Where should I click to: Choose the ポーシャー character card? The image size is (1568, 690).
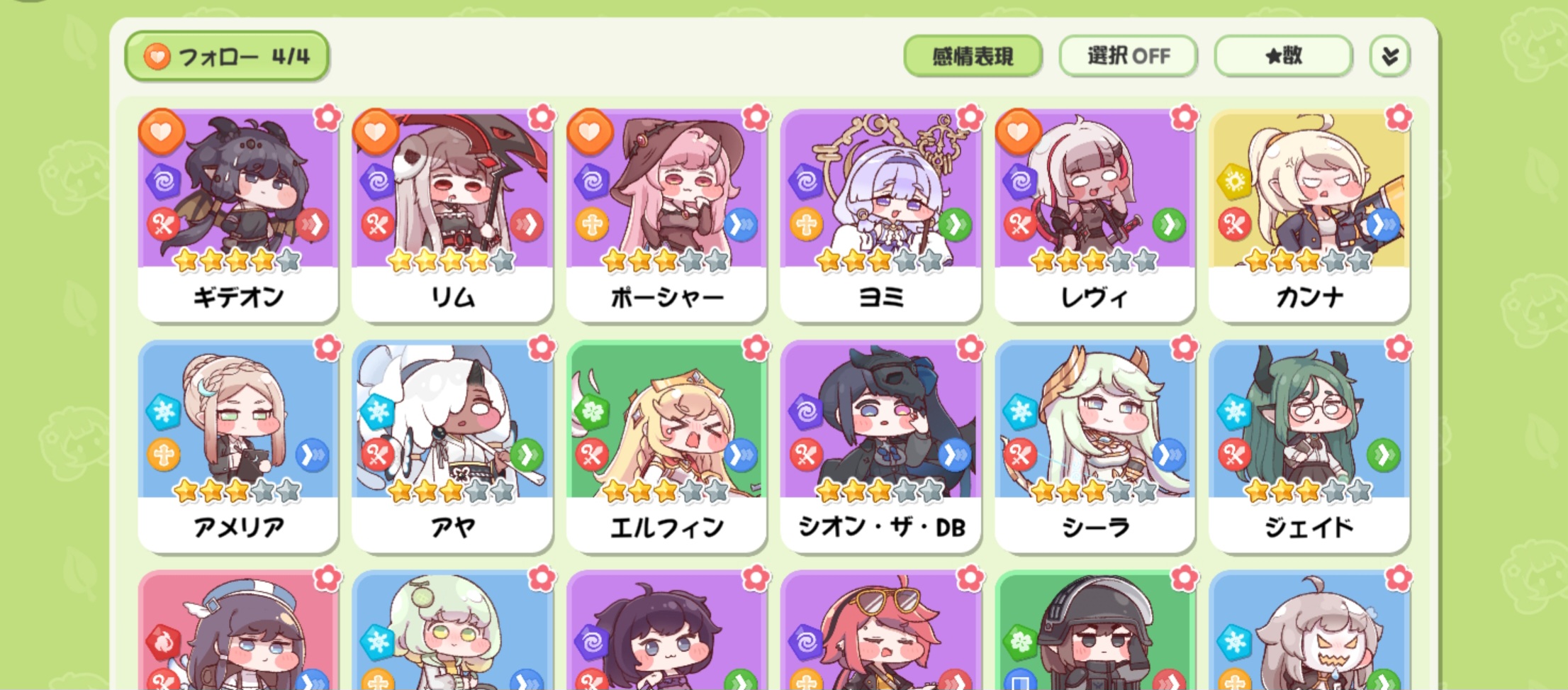[x=666, y=213]
